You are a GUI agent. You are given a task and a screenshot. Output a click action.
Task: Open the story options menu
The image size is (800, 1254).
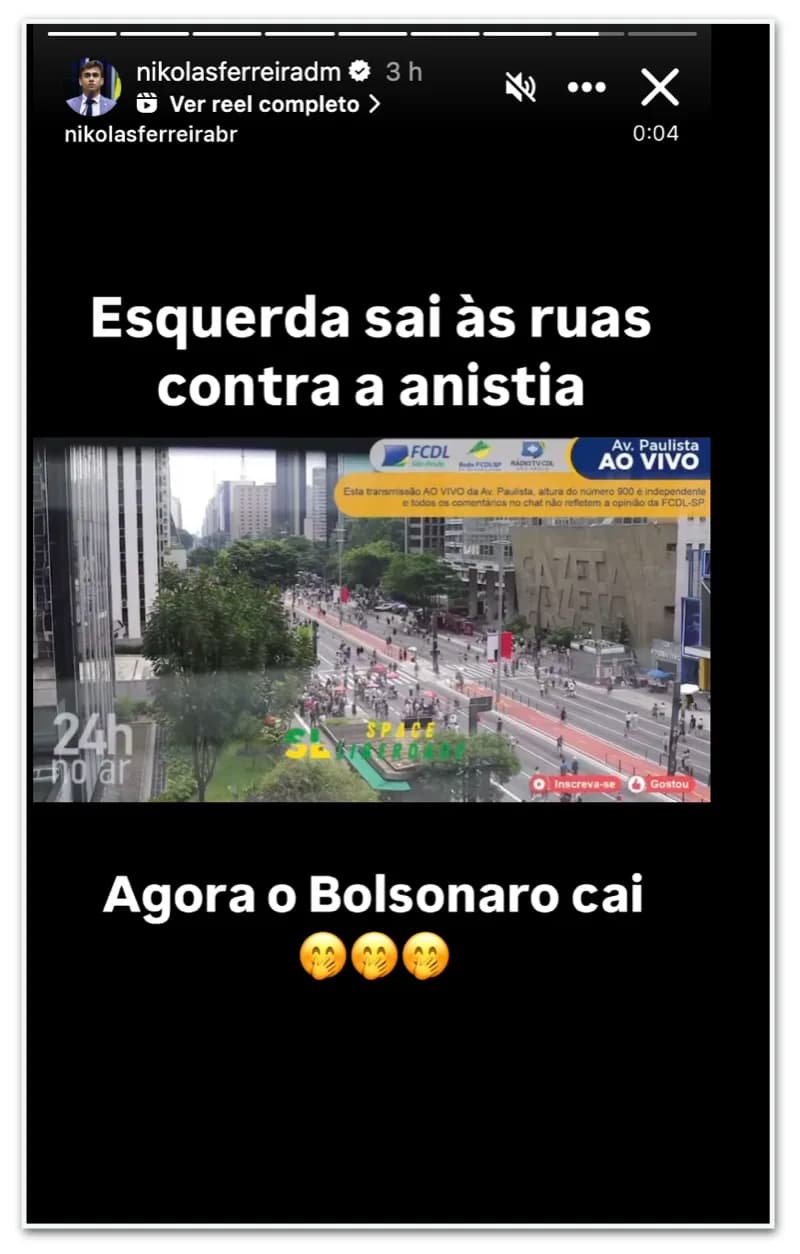(587, 88)
